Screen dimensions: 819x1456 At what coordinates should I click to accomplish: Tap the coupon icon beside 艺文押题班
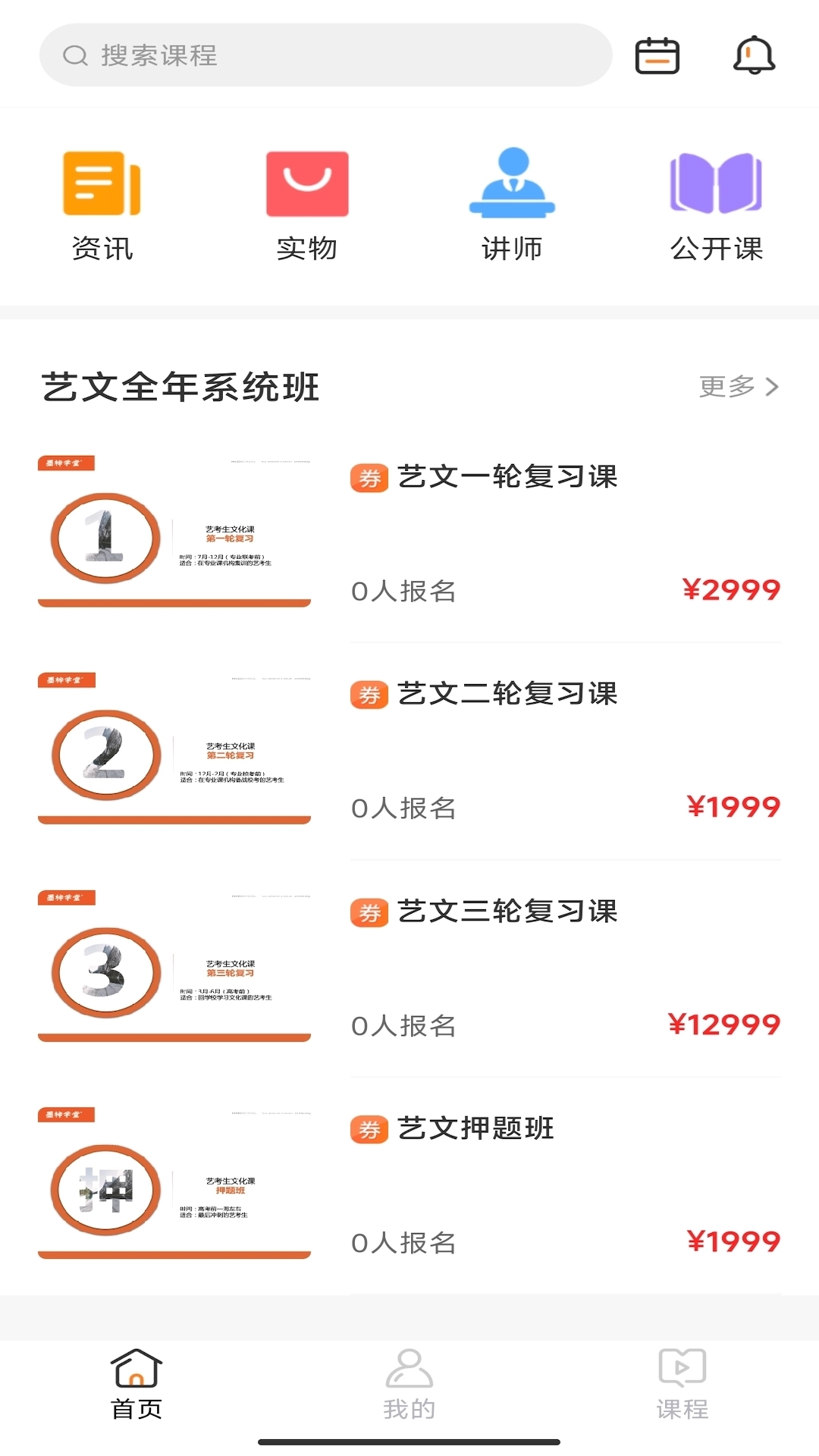[x=369, y=1129]
